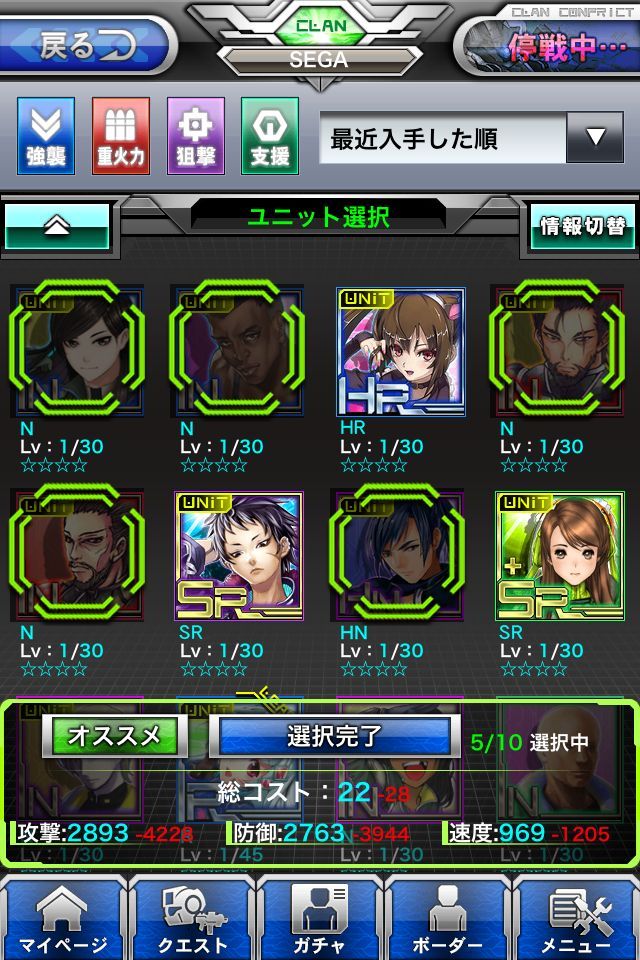Switch the info display with 情報切替
The image size is (640, 960).
tap(582, 226)
